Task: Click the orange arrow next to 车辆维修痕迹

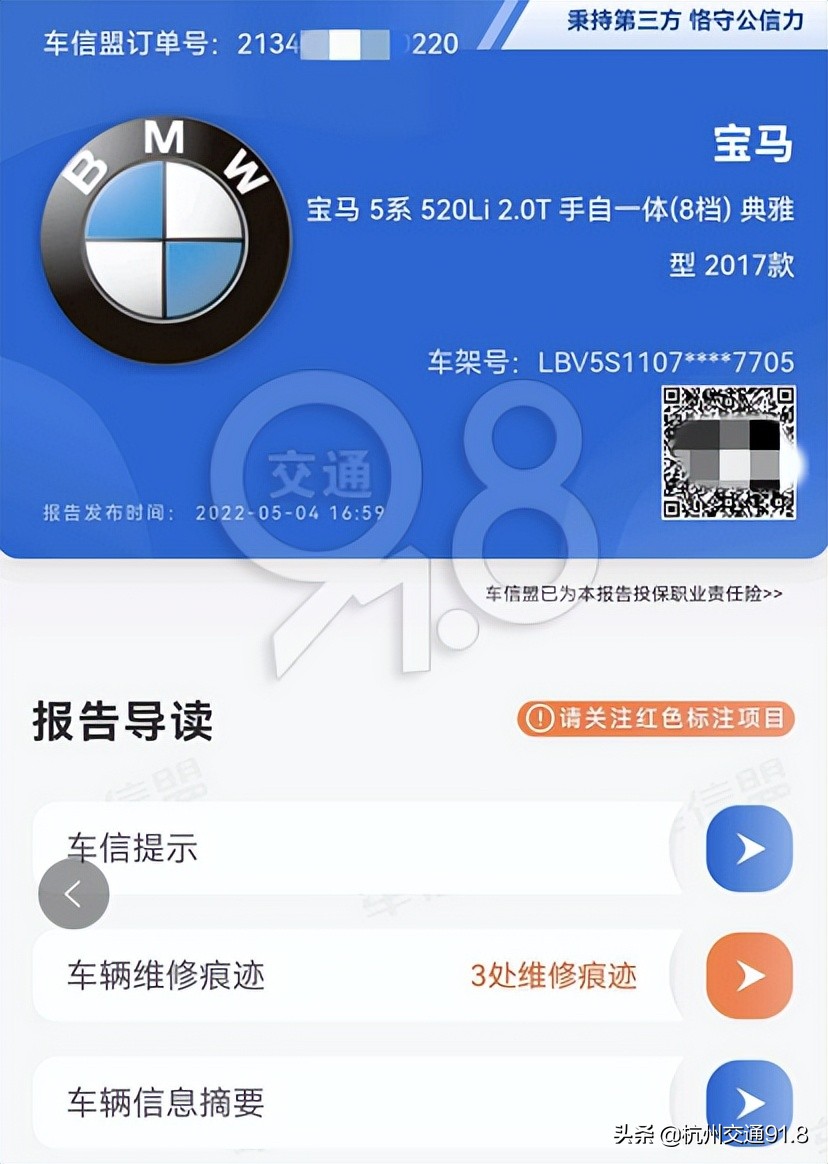Action: [x=748, y=975]
